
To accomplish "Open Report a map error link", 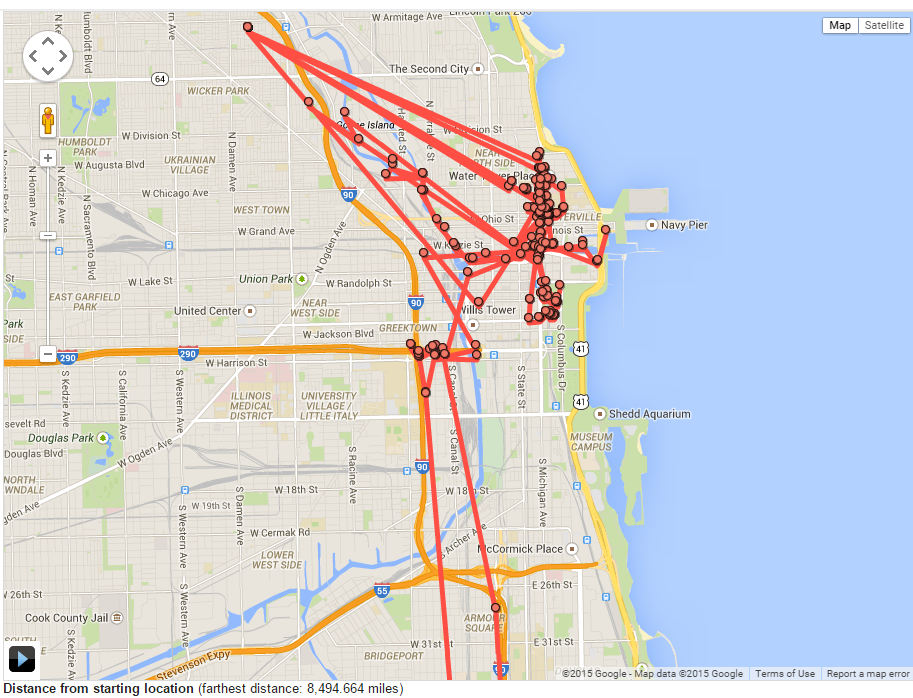I will pos(867,674).
